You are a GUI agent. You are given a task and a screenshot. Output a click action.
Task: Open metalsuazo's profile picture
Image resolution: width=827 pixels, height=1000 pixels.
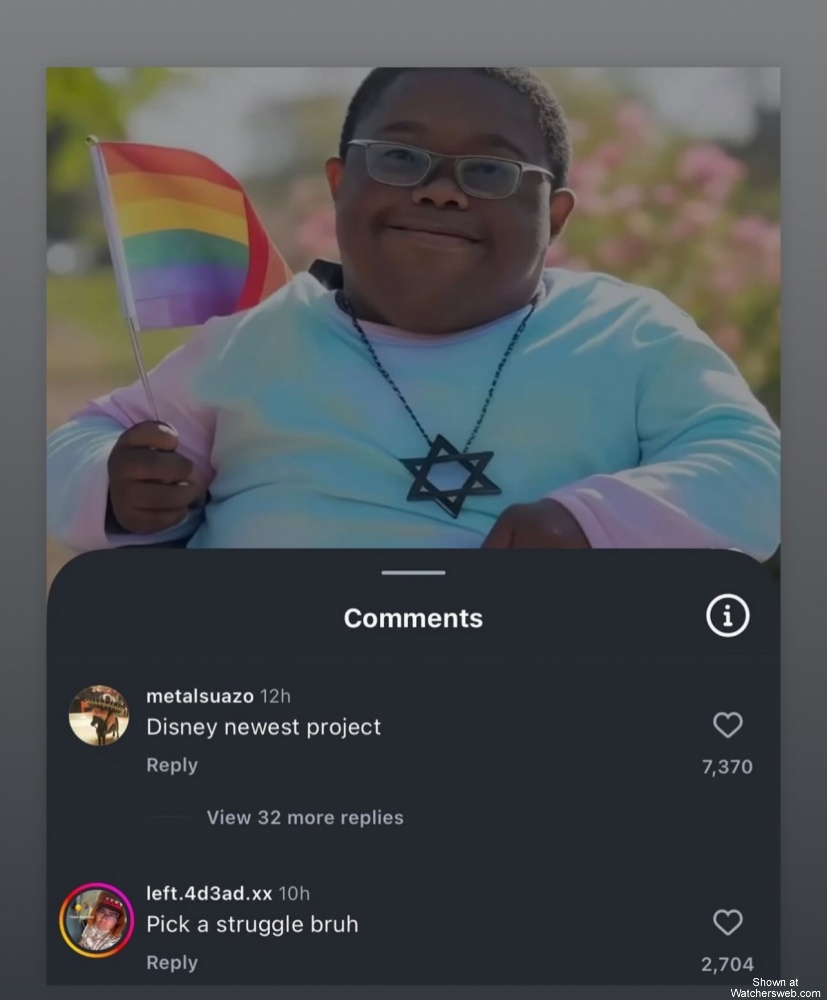pyautogui.click(x=98, y=715)
